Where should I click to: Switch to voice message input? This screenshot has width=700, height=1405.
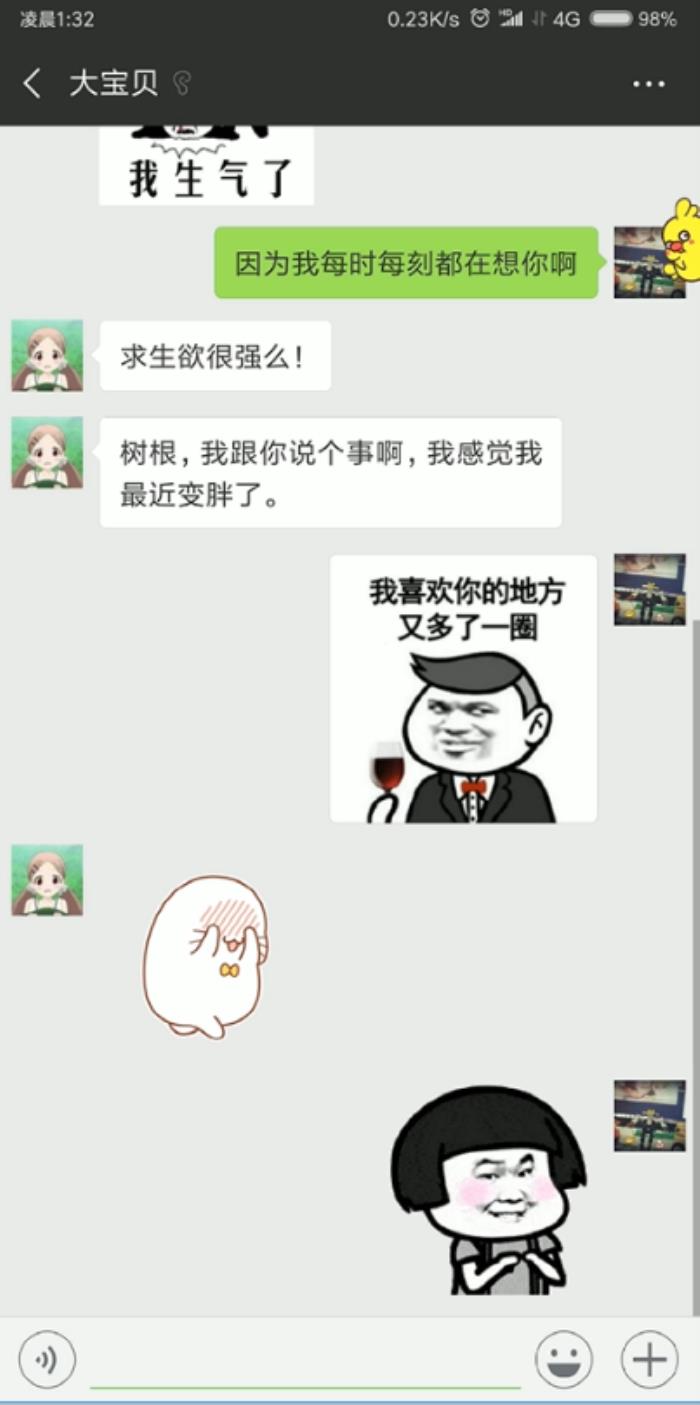[x=46, y=1359]
